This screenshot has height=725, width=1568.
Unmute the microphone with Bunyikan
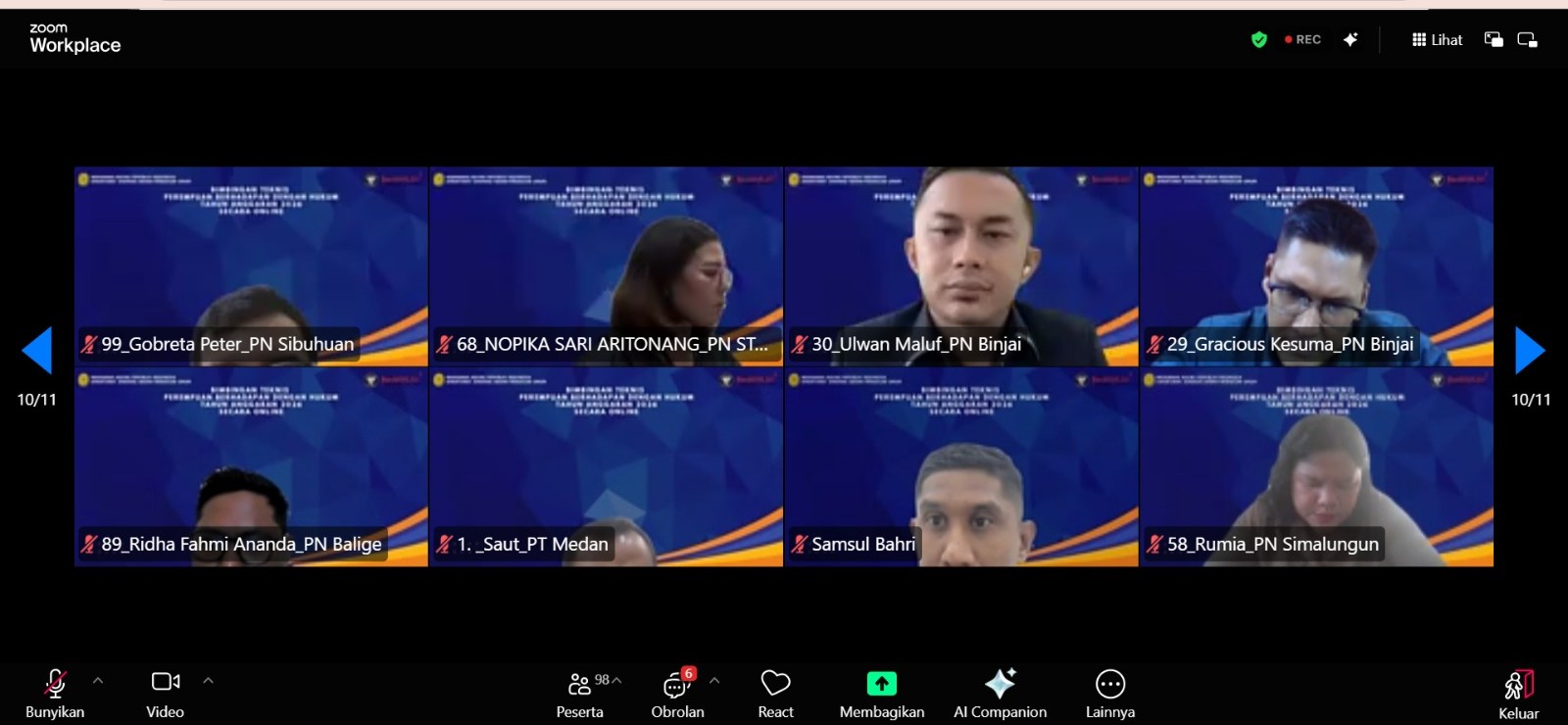(55, 692)
